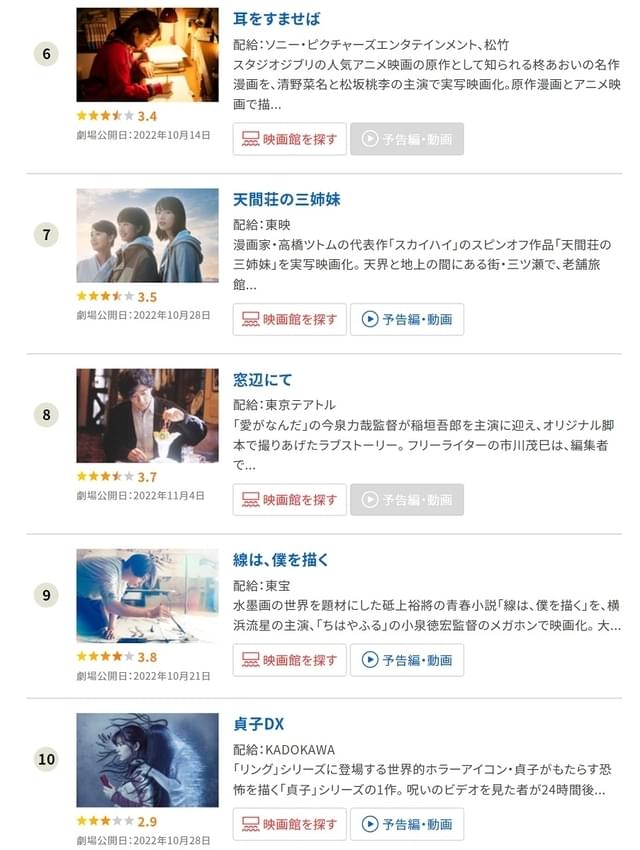Open the 貞子DX movie title link
Viewport: 640px width, 850px height.
click(259, 723)
